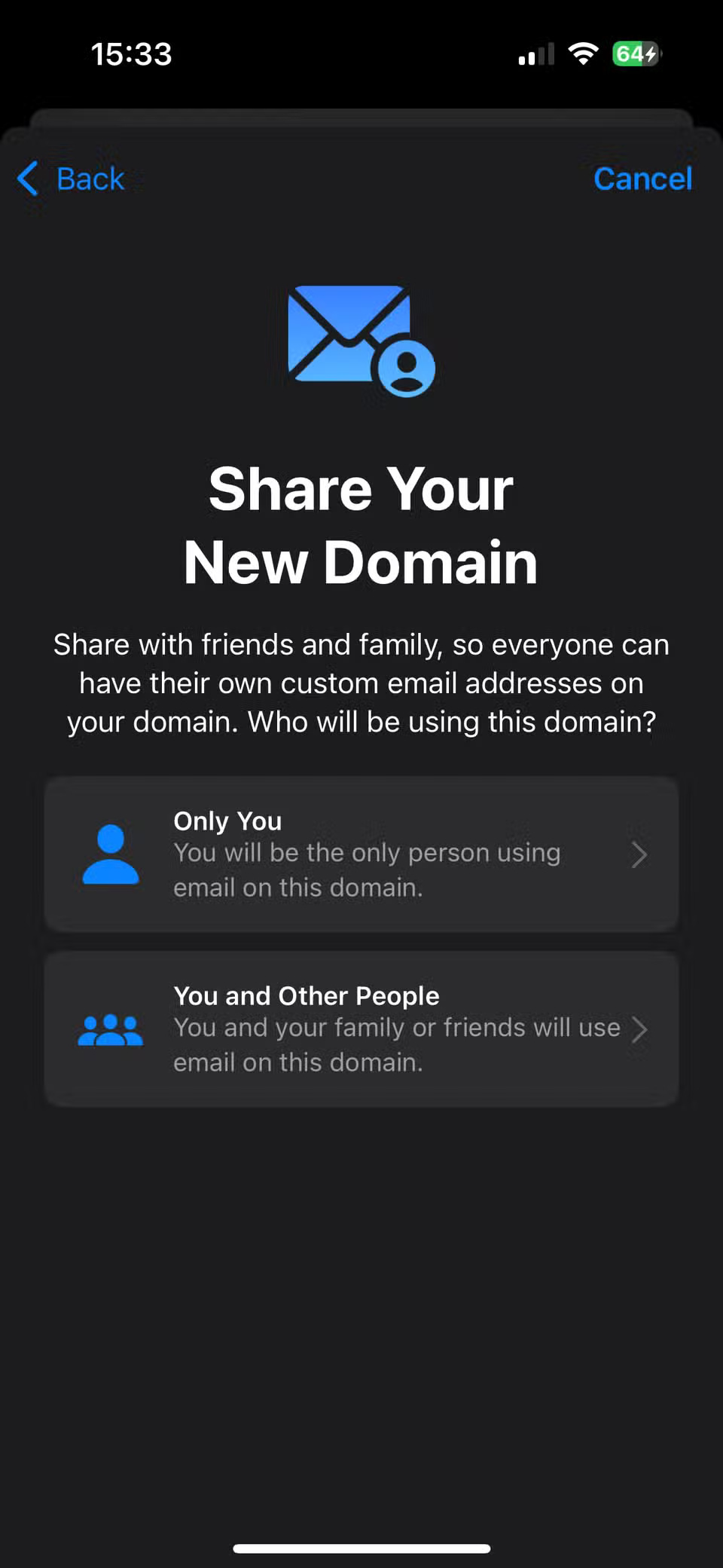The image size is (723, 1568).
Task: Cancel the domain setup
Action: tap(642, 179)
